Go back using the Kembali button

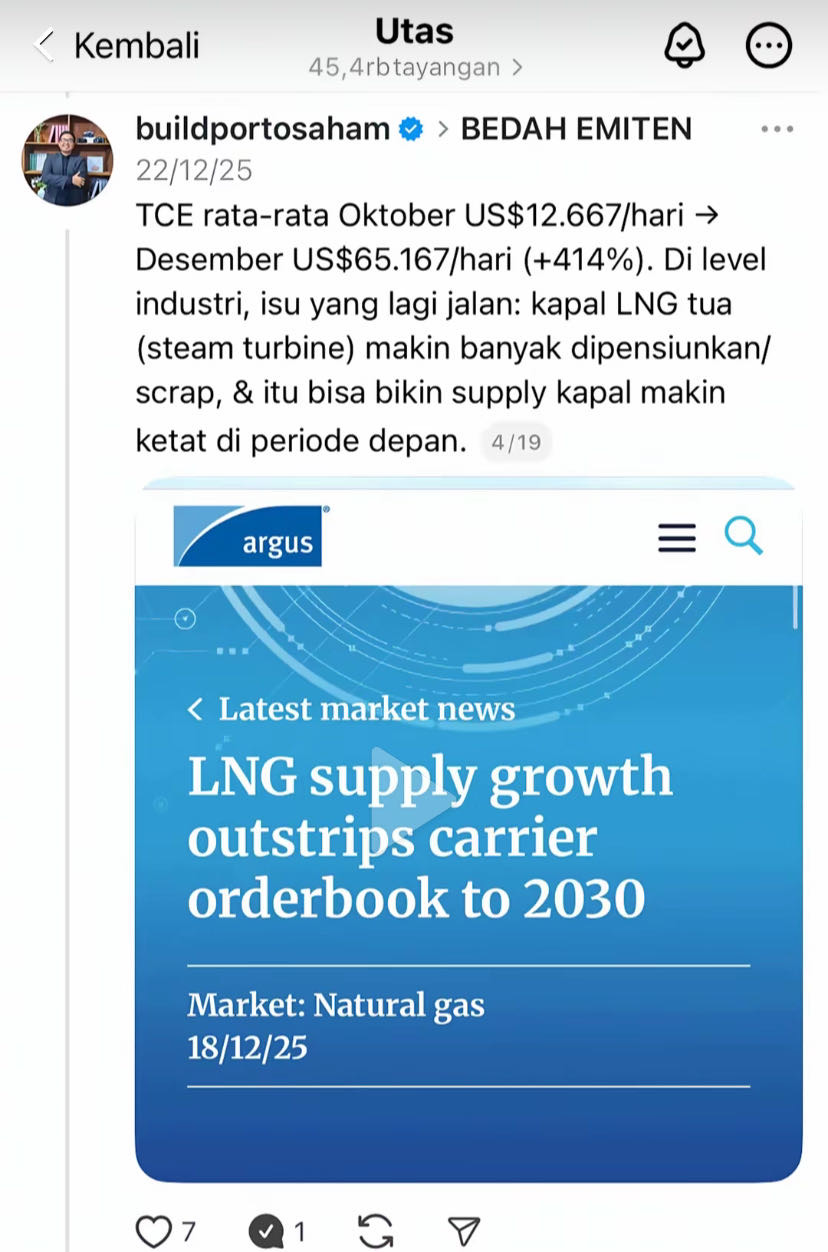pos(116,45)
